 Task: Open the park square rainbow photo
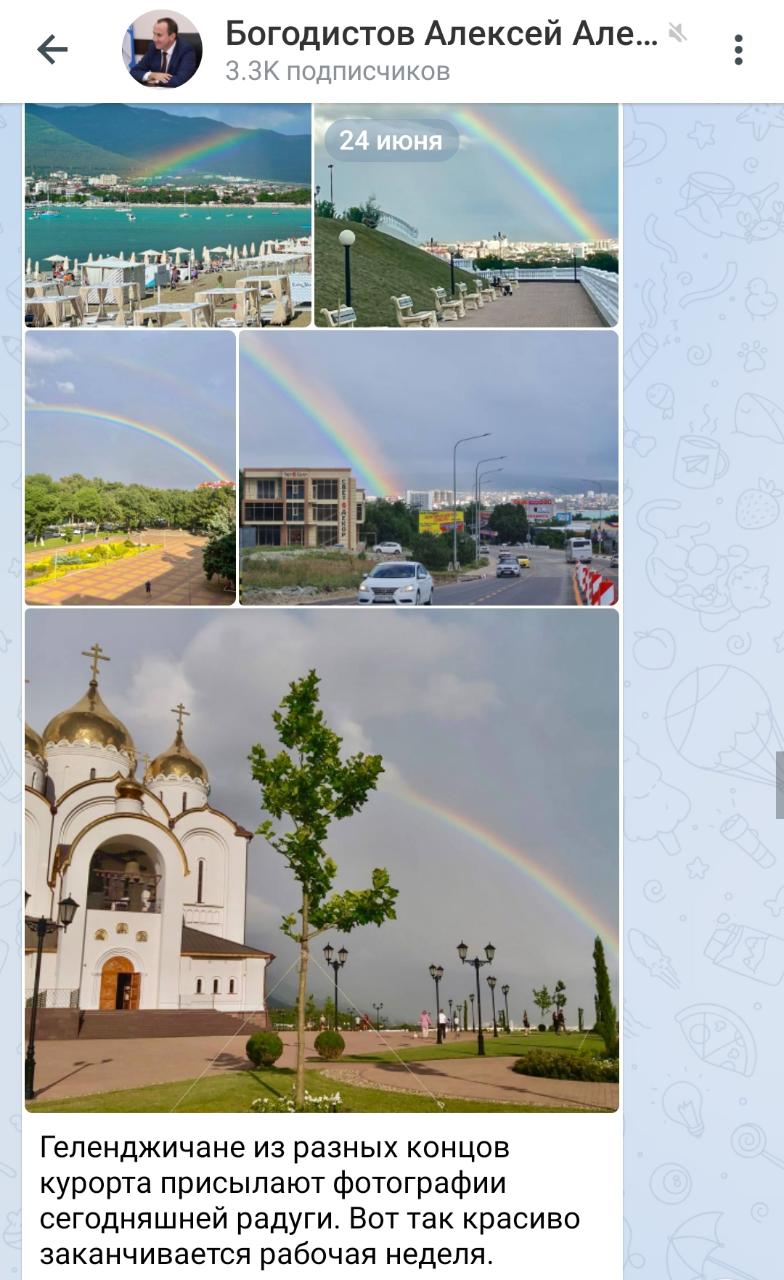pyautogui.click(x=130, y=468)
